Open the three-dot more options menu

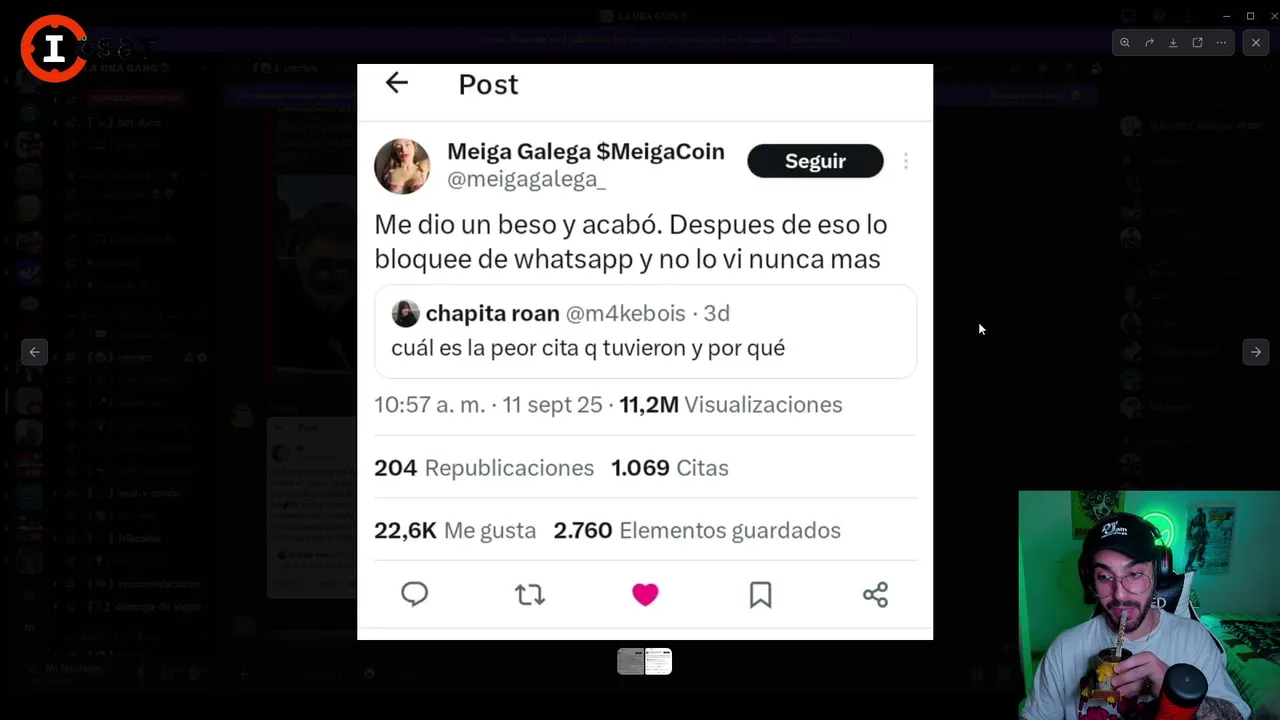(1221, 43)
